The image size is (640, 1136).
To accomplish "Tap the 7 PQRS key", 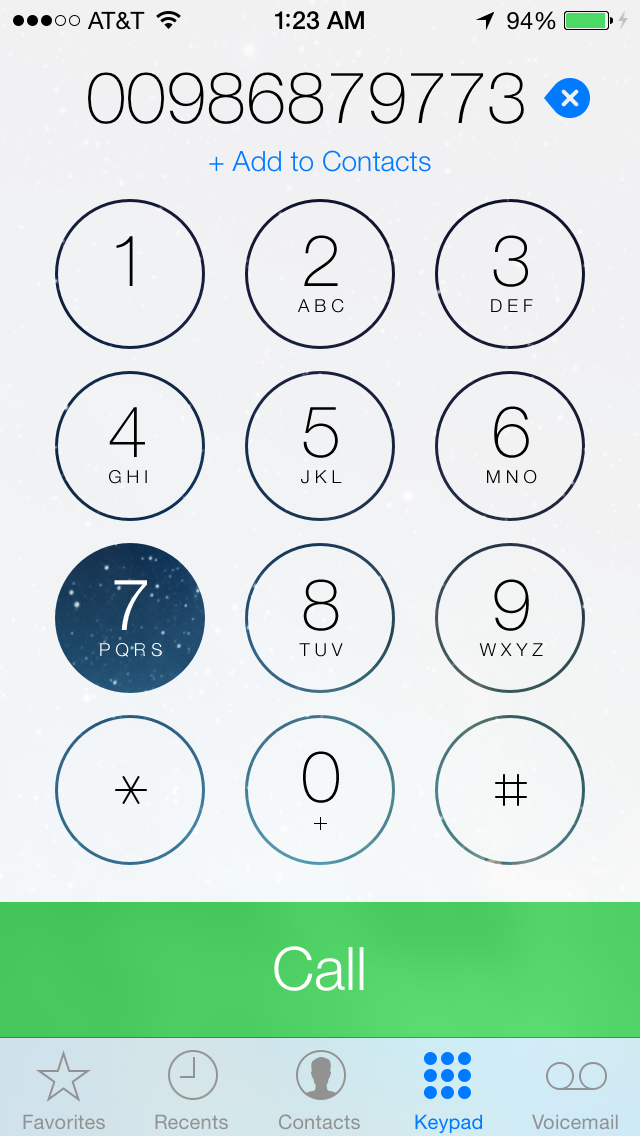I will [x=130, y=618].
